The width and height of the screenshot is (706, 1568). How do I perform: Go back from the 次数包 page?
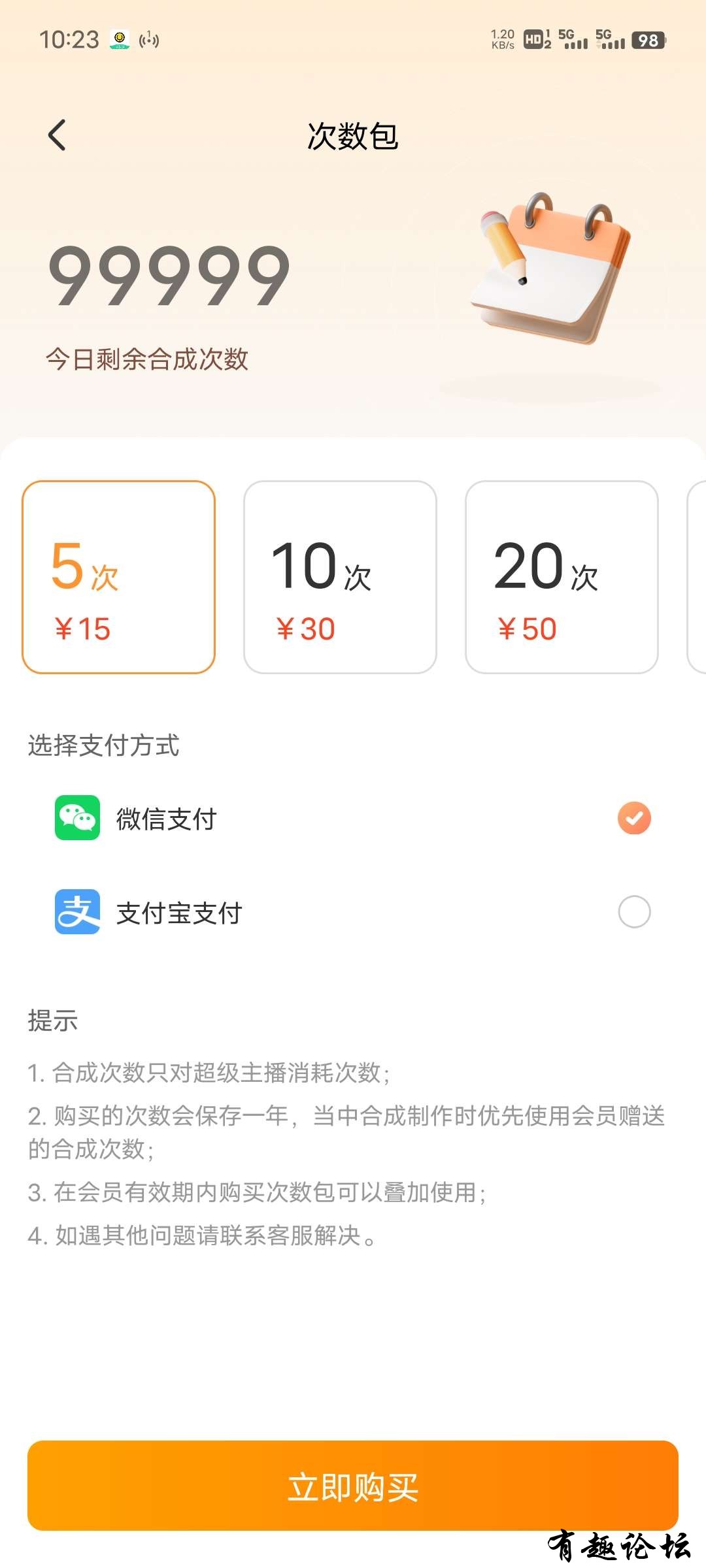pos(58,135)
